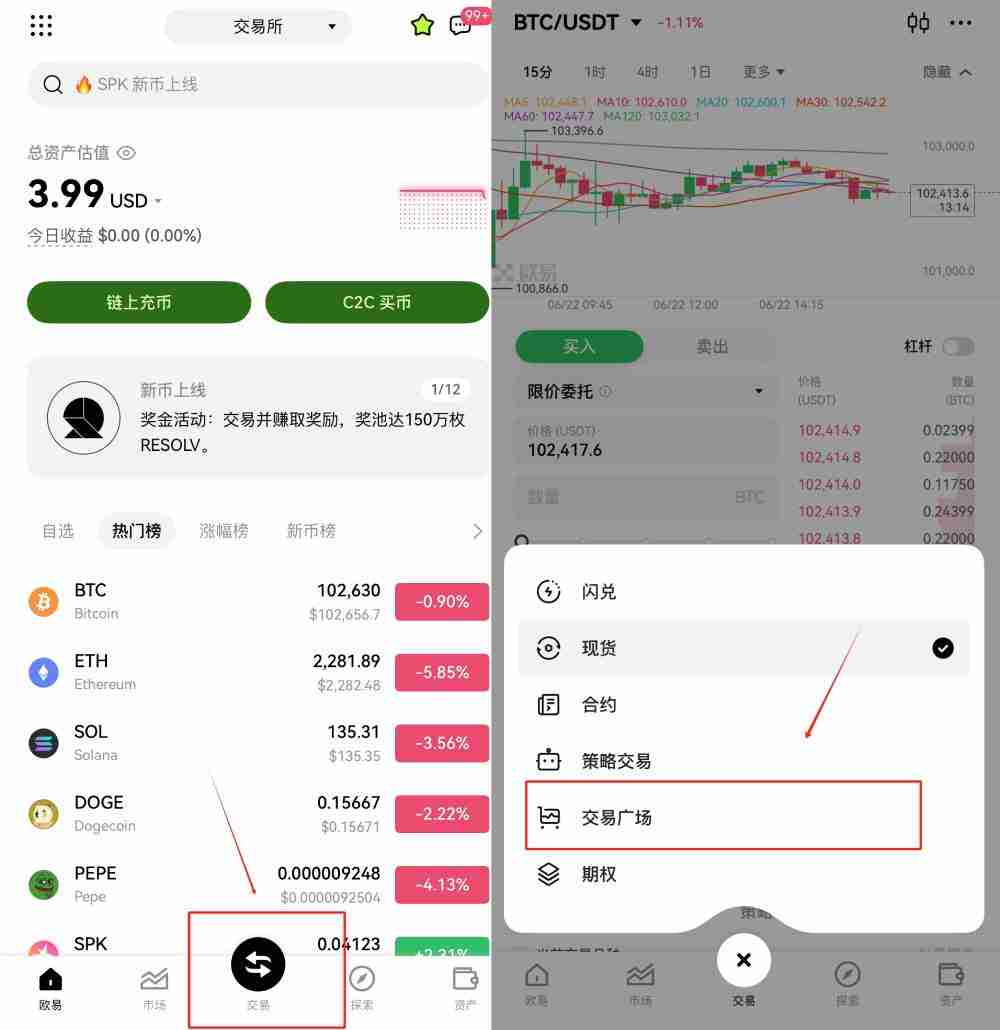
Task: Open the 闪兑 (flash swap) option
Action: click(597, 591)
